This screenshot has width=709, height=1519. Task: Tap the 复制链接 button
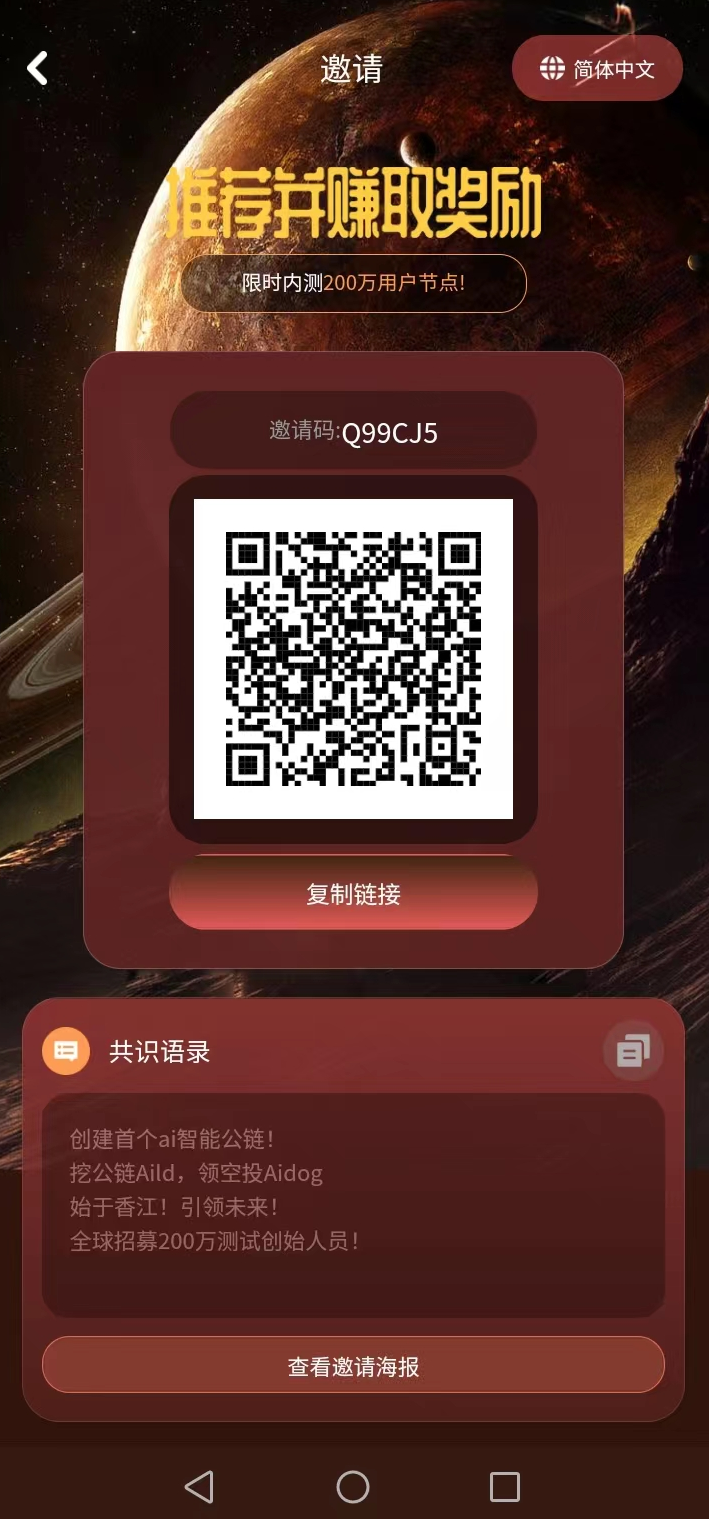pos(353,893)
